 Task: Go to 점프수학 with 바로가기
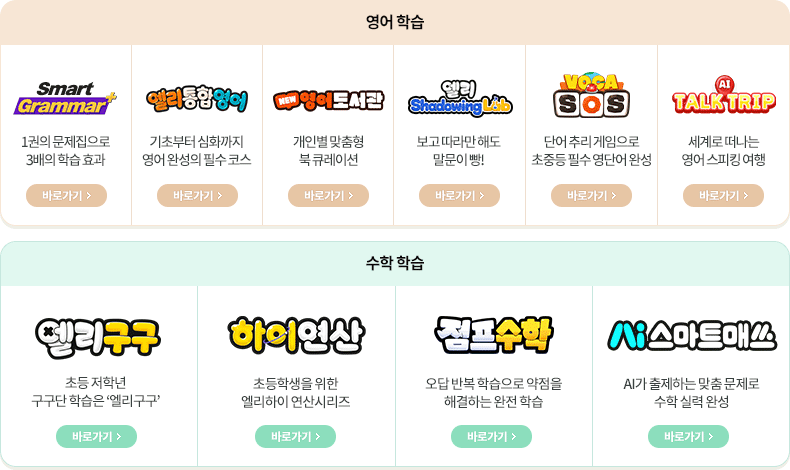click(x=491, y=437)
